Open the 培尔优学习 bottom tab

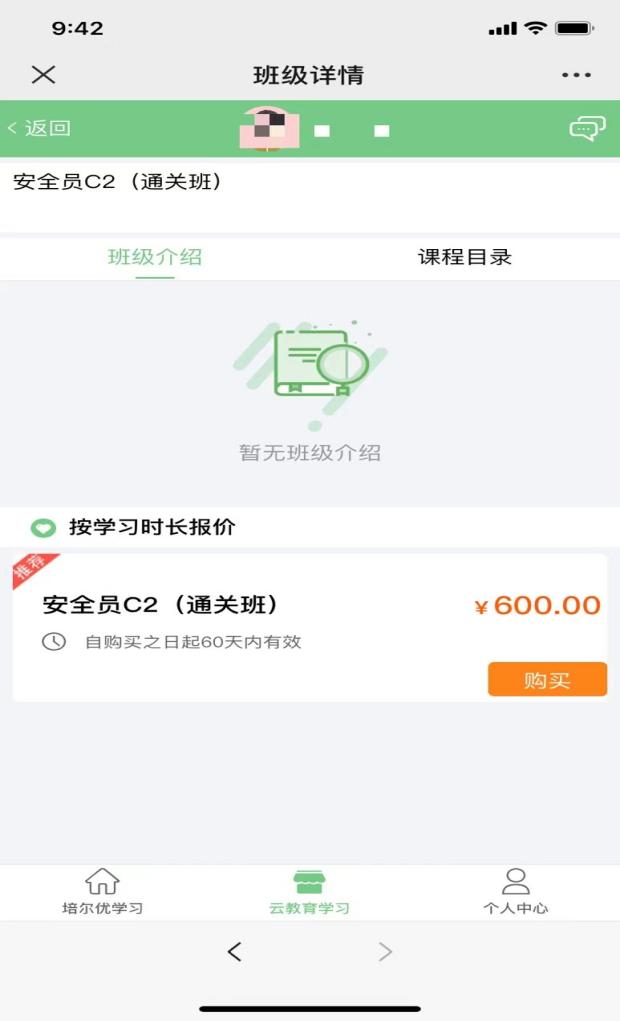click(x=103, y=891)
